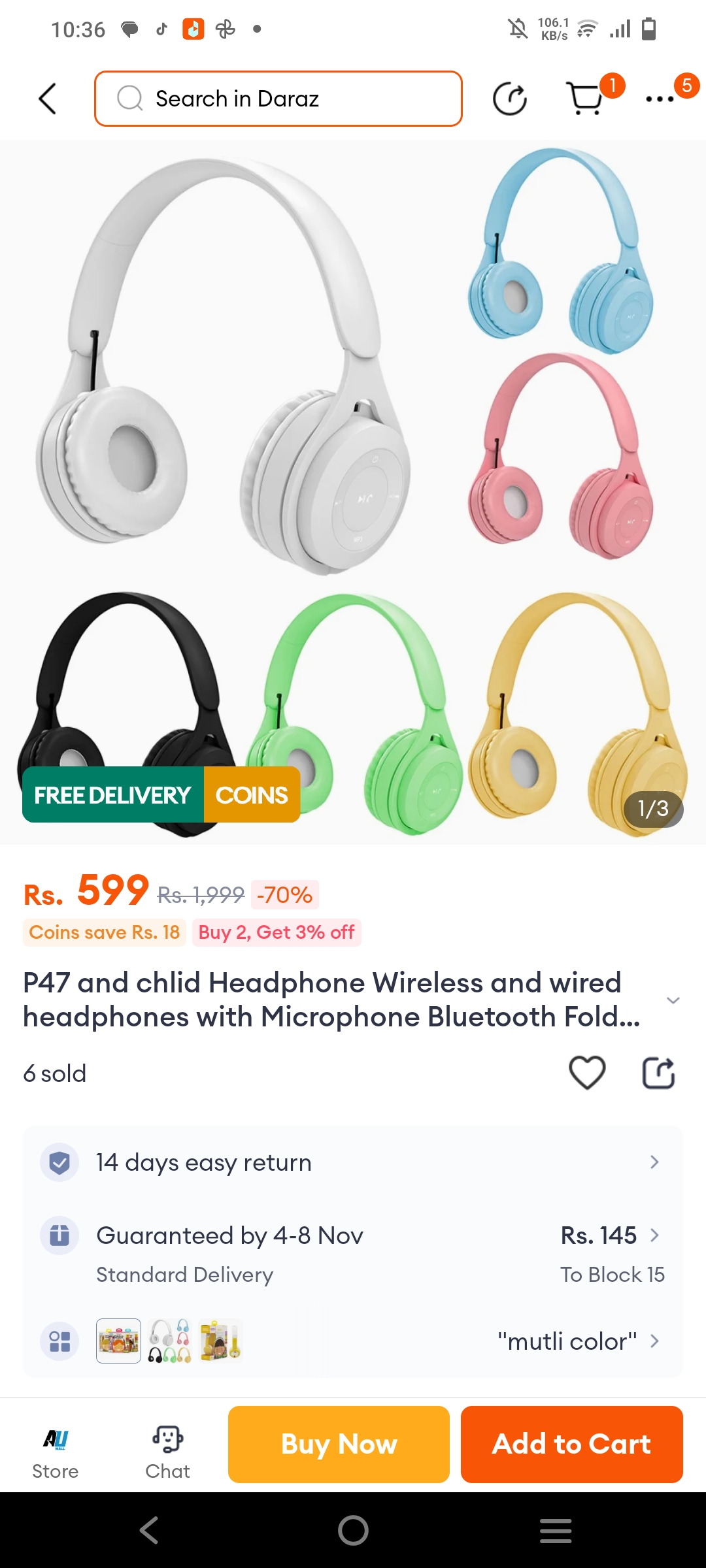Viewport: 706px width, 1568px height.
Task: Expand the full product title
Action: (673, 1000)
